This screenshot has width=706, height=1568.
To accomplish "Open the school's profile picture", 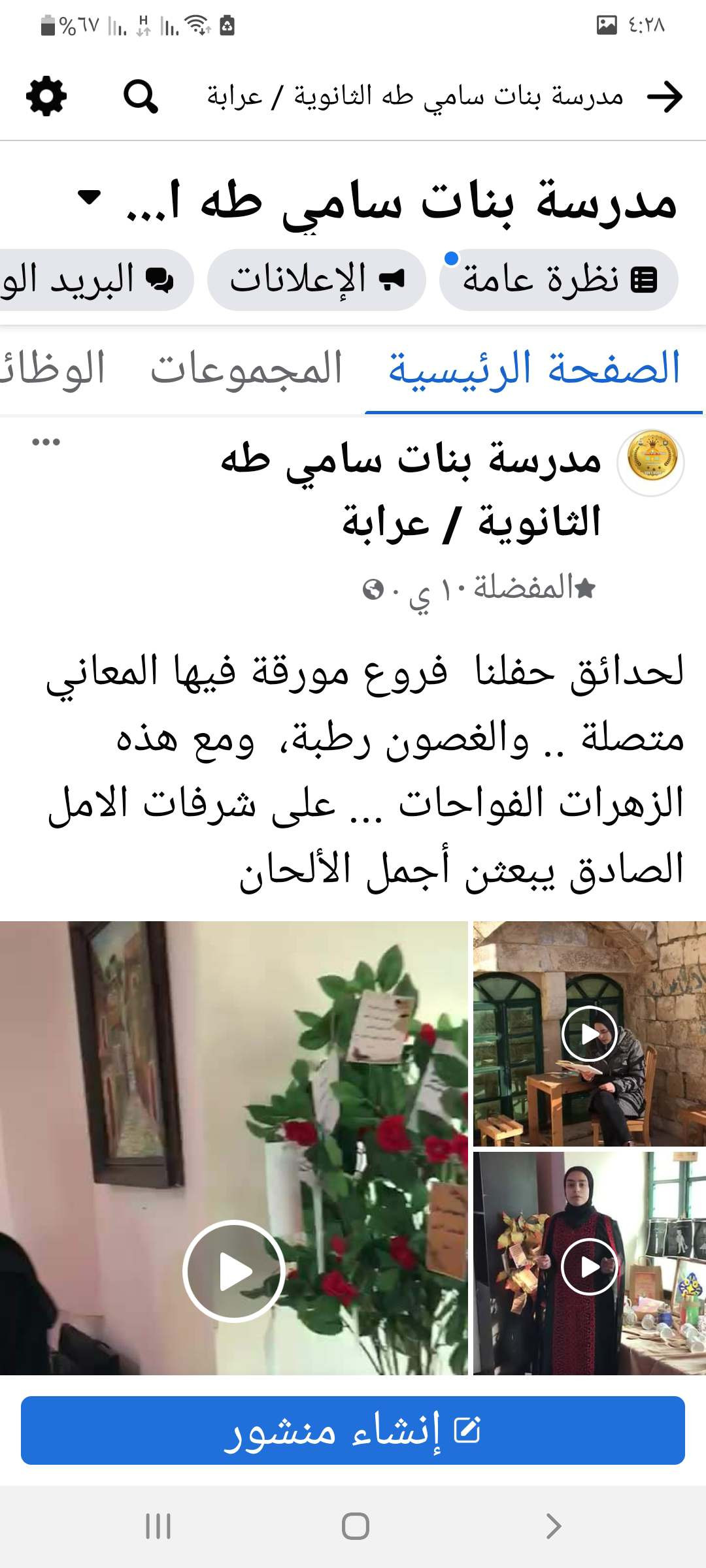I will (x=651, y=461).
